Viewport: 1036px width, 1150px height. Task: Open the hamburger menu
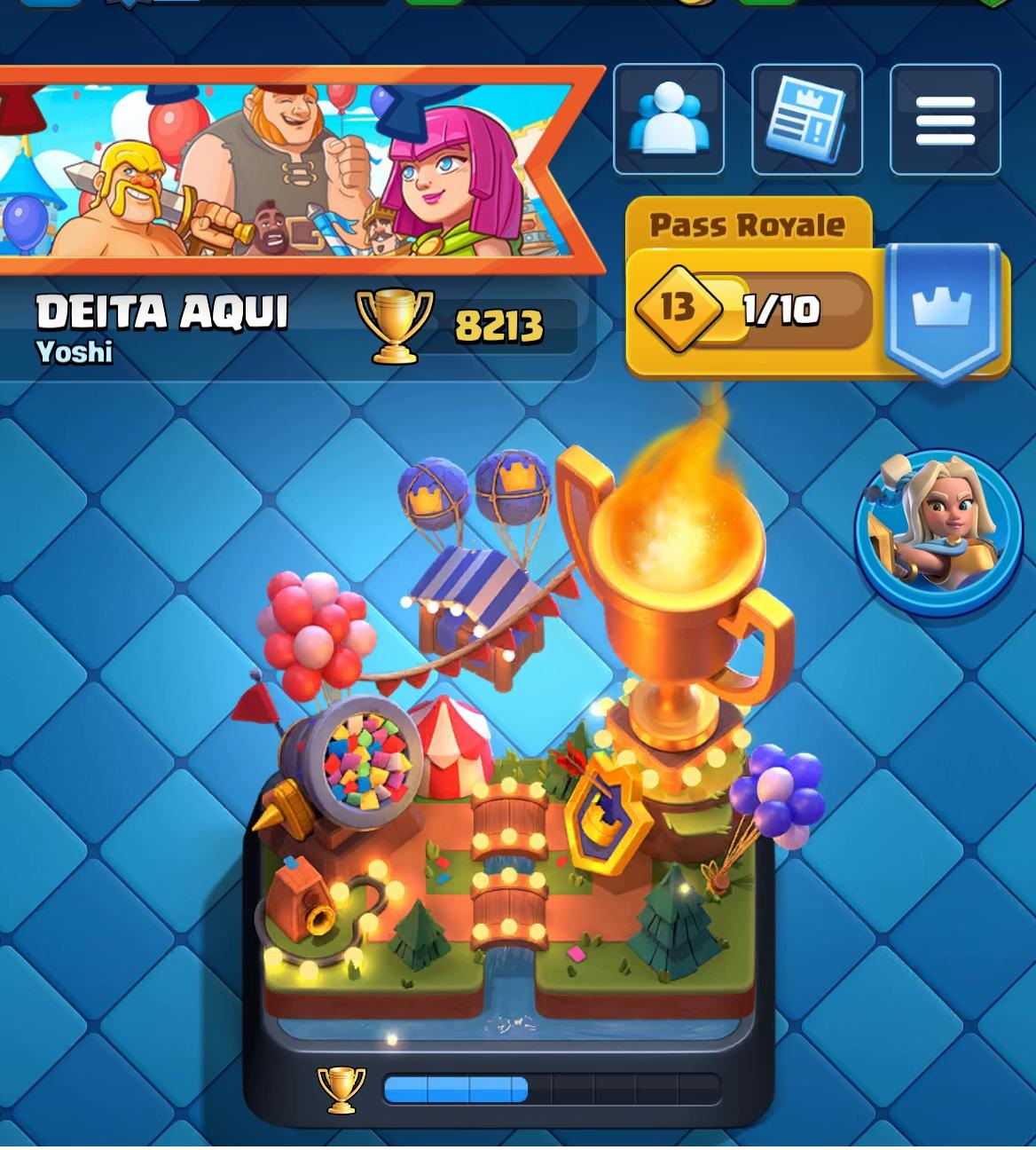click(945, 120)
